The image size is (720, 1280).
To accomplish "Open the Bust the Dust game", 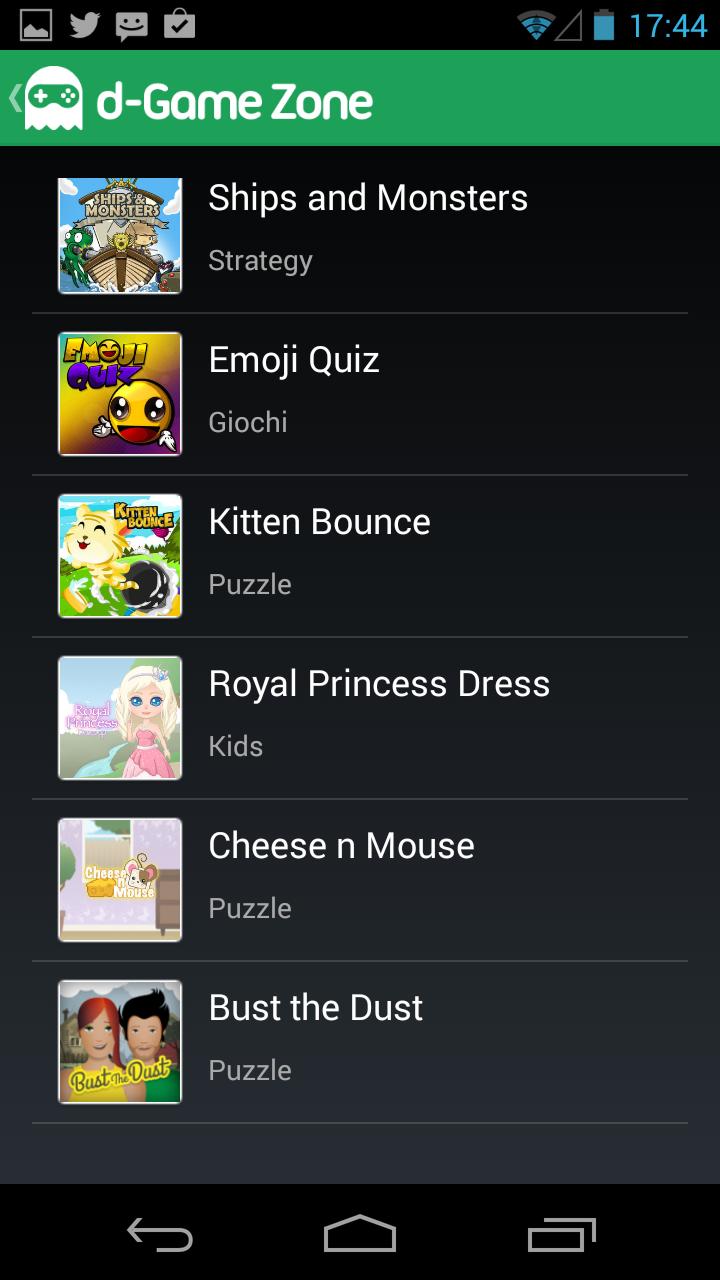I will 360,1042.
